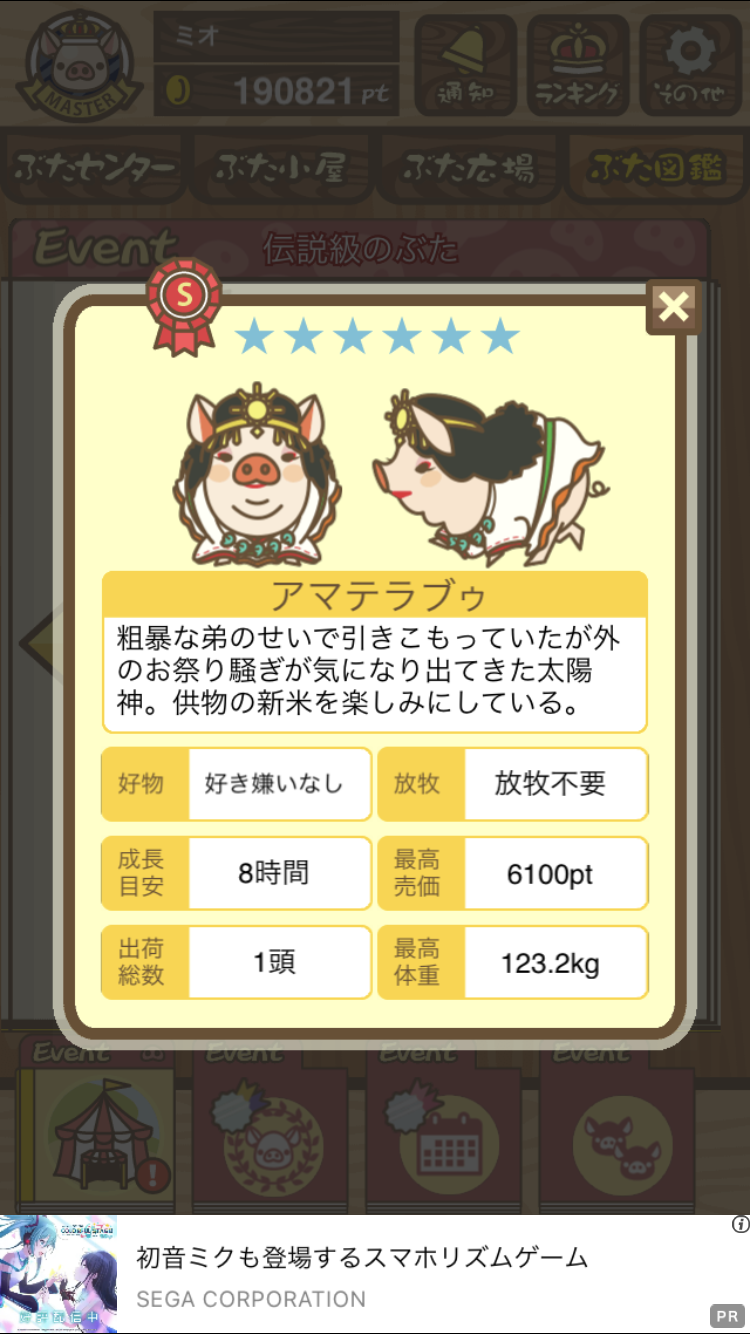Open the circus tent Event tab
The height and width of the screenshot is (1334, 750).
click(x=95, y=1125)
